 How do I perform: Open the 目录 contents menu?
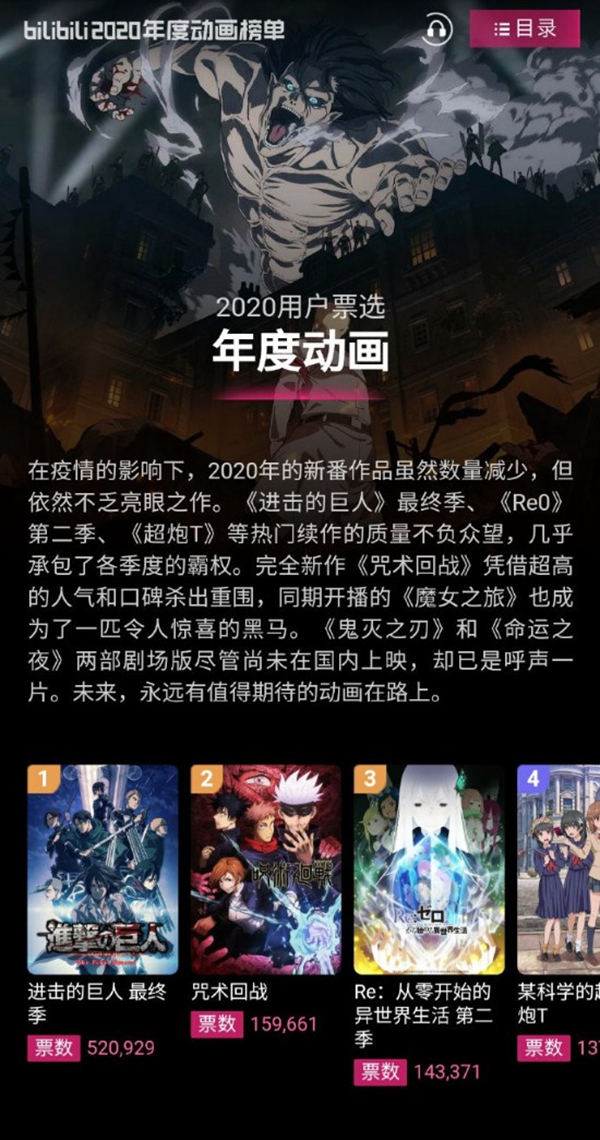pos(524,29)
